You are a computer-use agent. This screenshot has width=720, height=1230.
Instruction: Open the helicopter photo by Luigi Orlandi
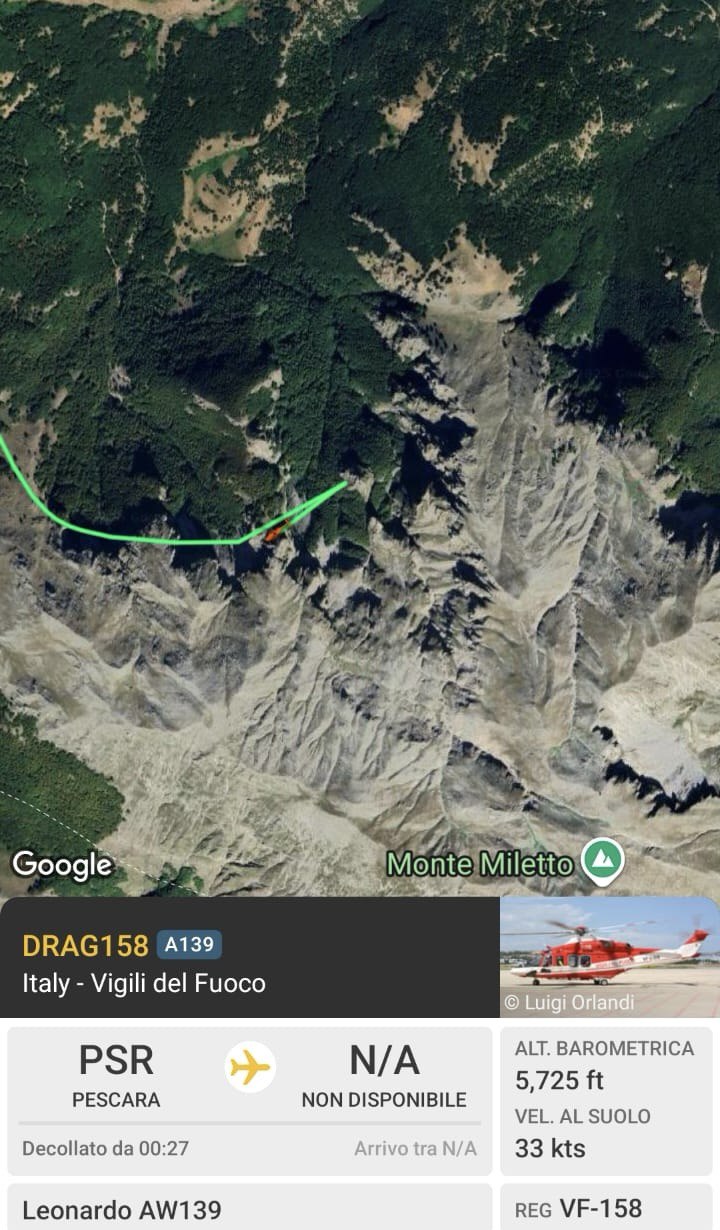pos(609,957)
